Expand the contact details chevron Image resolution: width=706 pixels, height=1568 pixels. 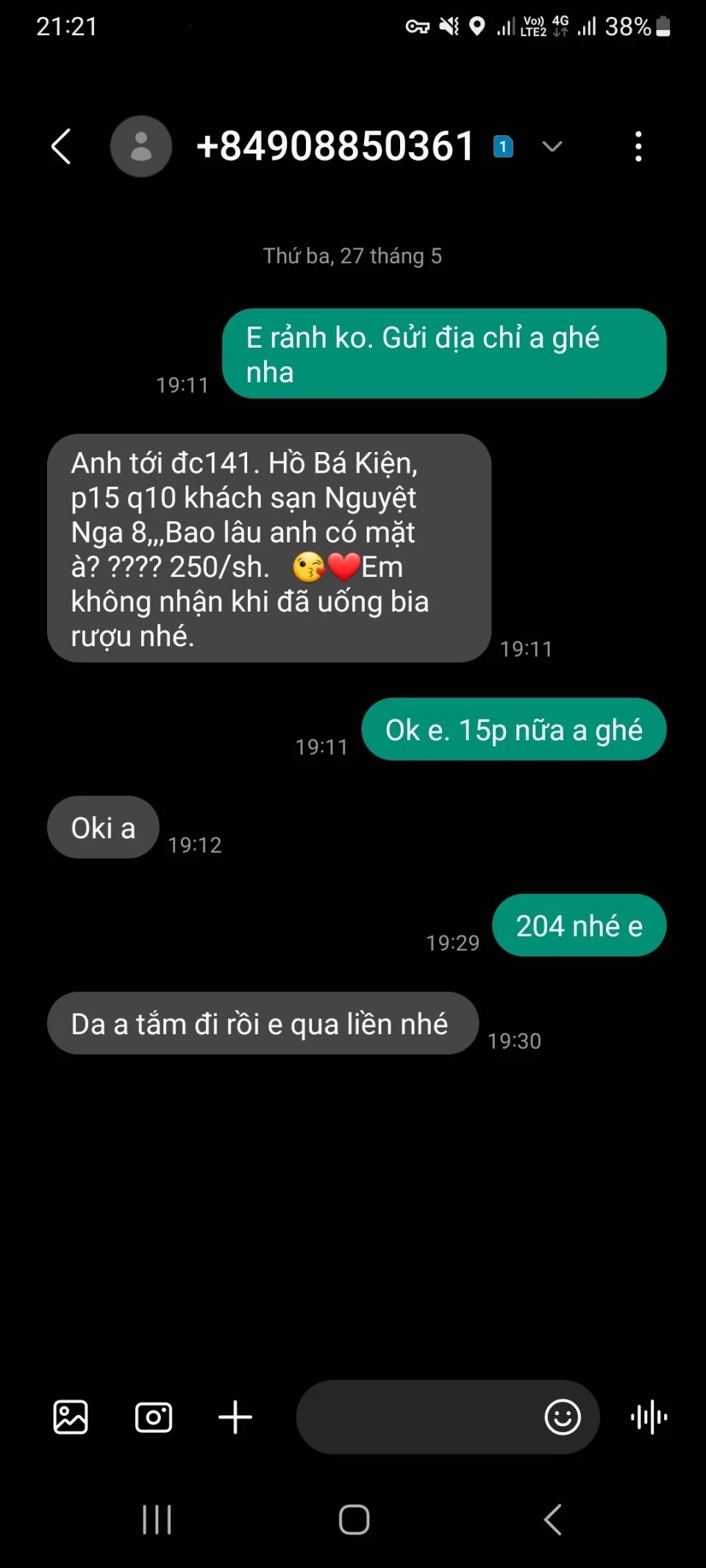tap(552, 146)
